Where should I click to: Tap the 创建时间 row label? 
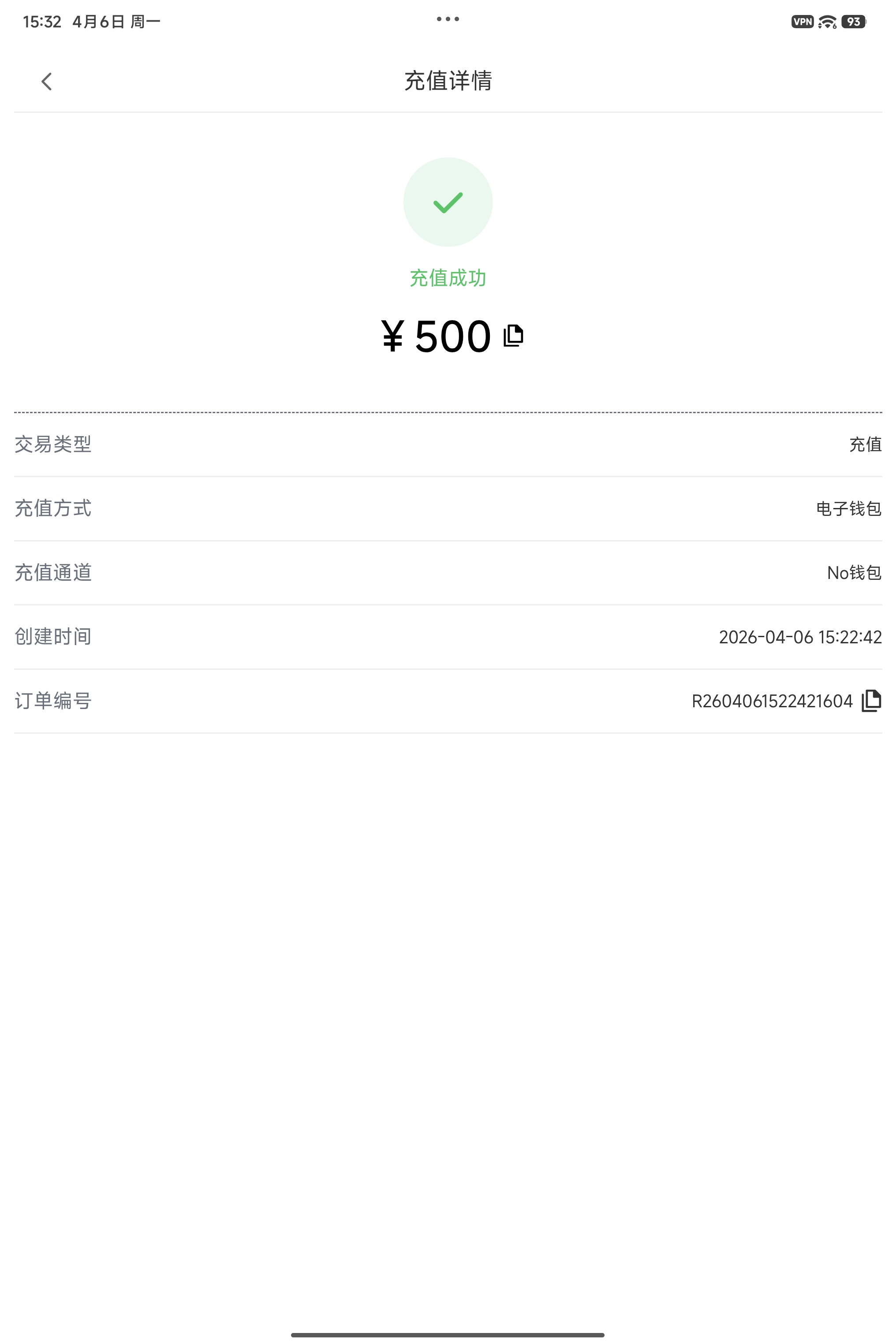click(54, 638)
